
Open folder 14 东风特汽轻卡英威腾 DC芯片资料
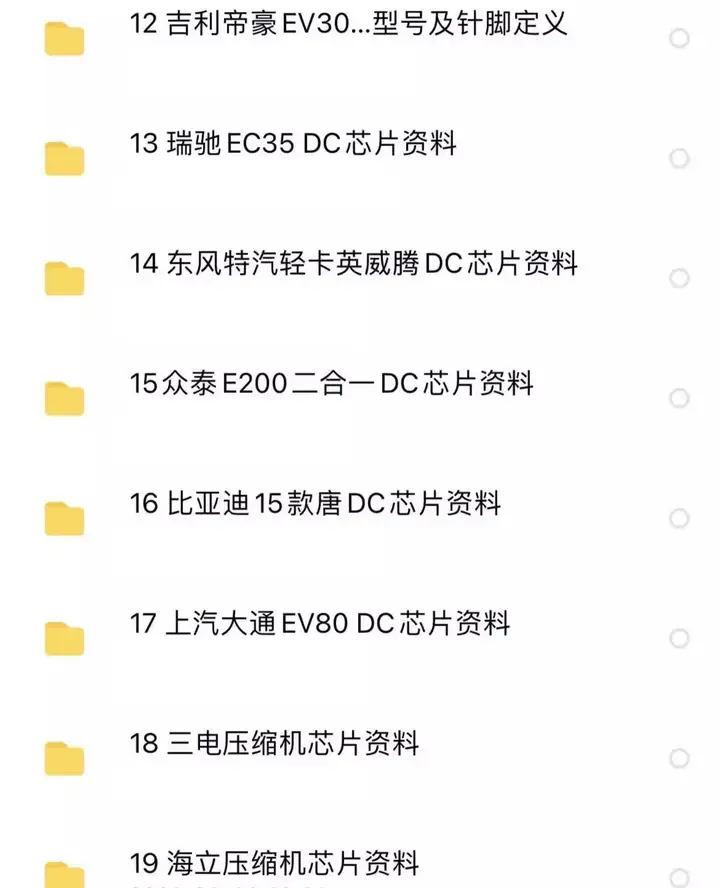pyautogui.click(x=357, y=265)
